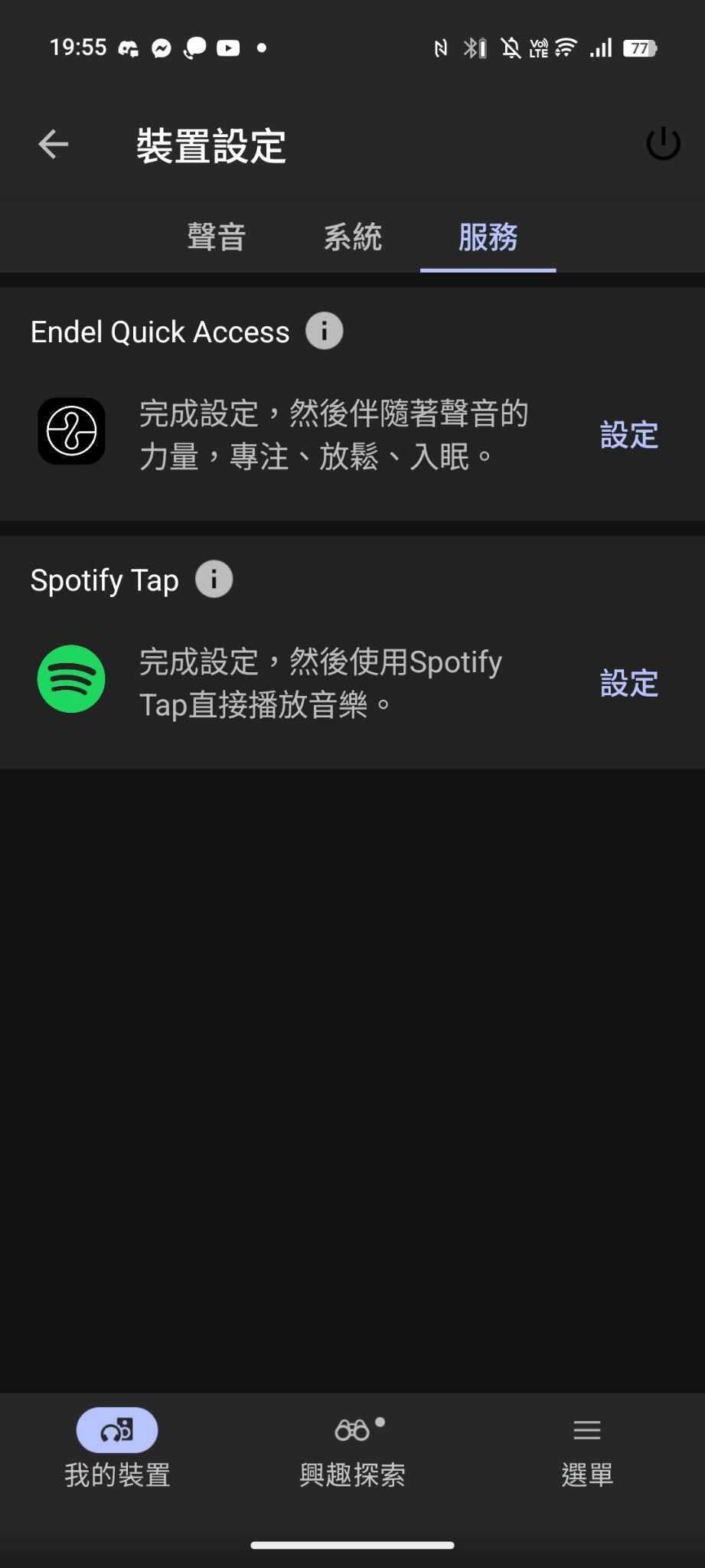Open the 選單 menu tab

(587, 1449)
